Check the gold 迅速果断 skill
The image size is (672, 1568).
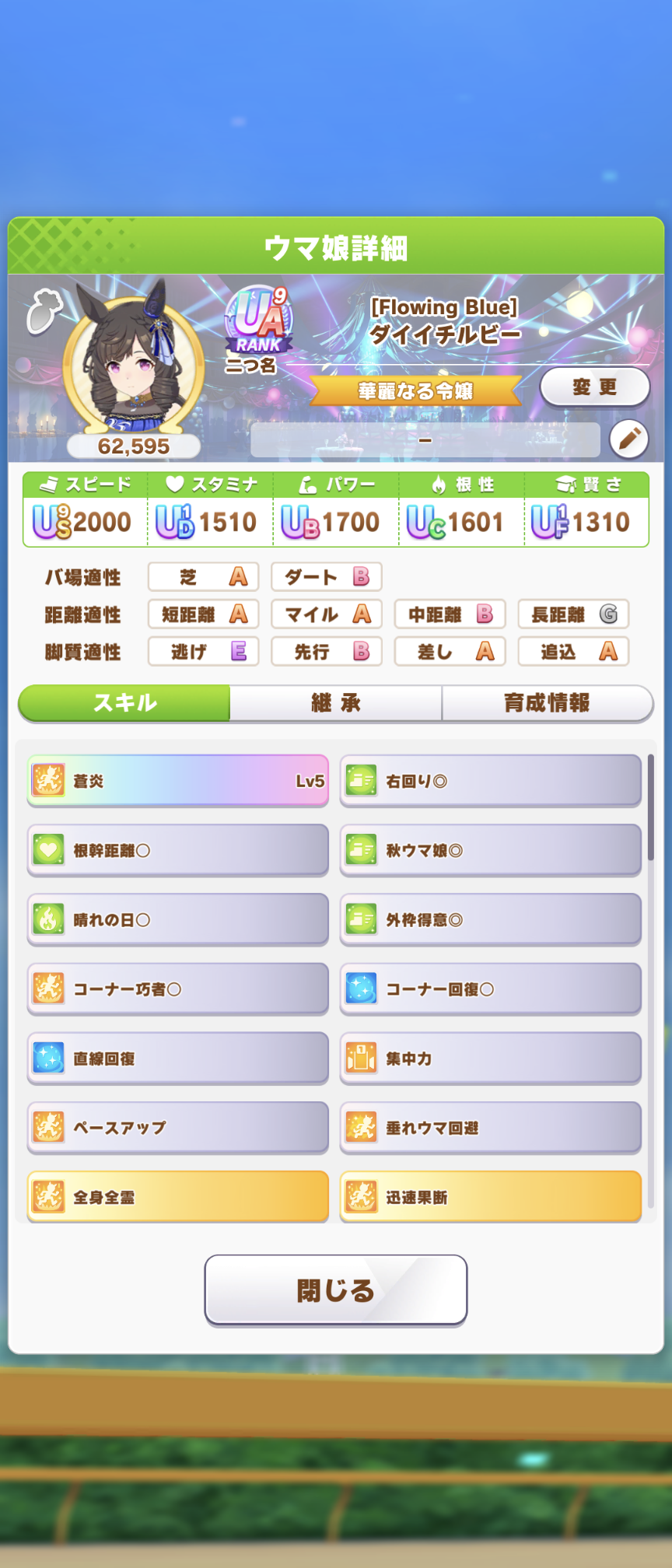tap(490, 1196)
